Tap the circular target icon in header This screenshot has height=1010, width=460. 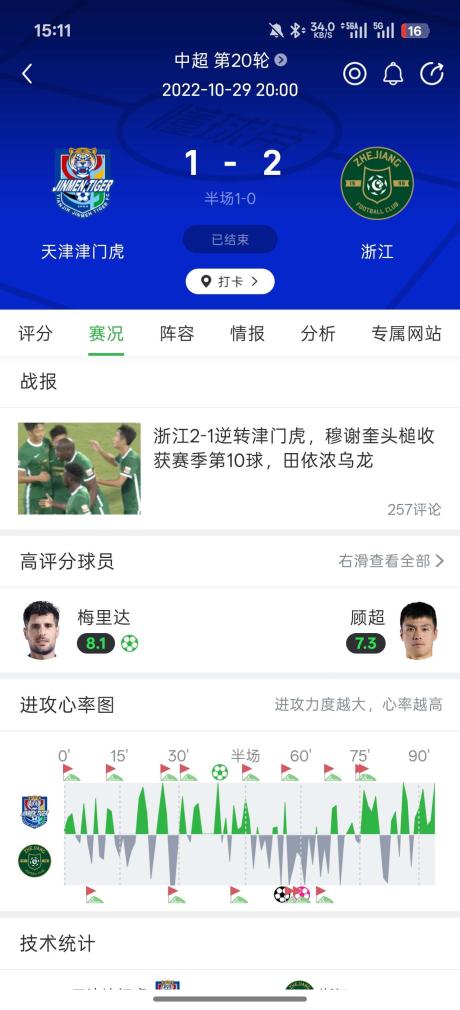click(354, 74)
